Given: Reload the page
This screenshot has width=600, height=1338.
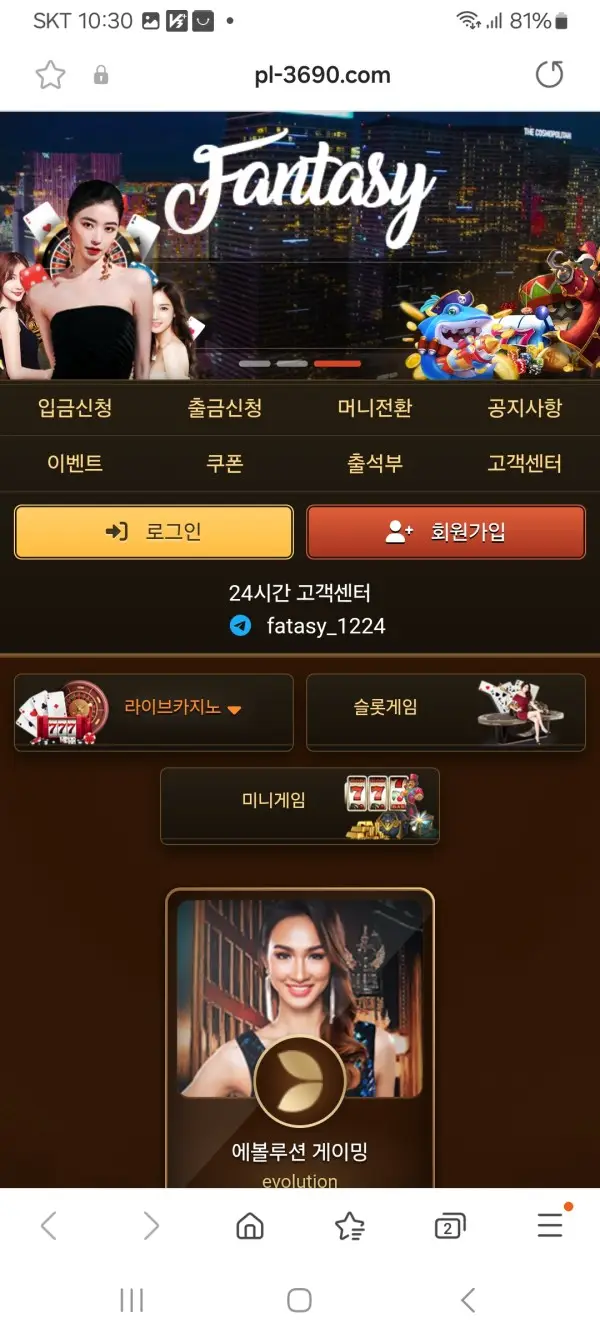Looking at the screenshot, I should 549,75.
